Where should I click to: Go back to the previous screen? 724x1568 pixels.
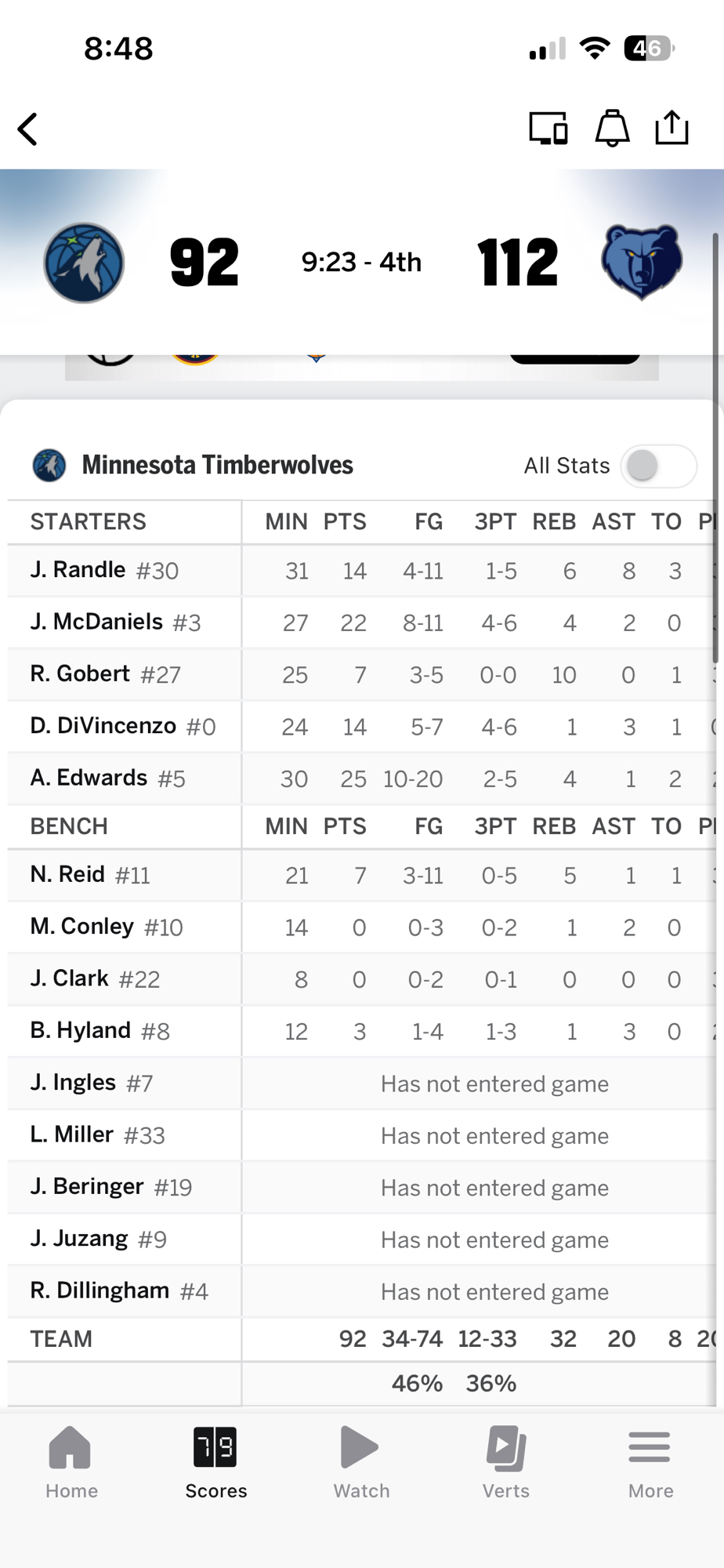click(x=28, y=129)
